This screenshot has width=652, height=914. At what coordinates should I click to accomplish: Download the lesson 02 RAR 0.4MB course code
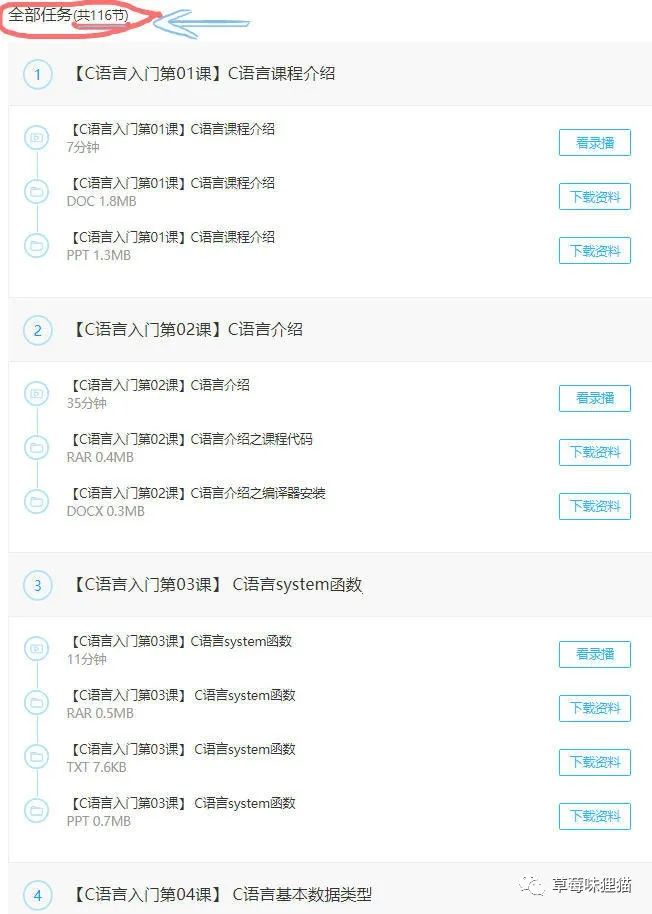[x=594, y=452]
